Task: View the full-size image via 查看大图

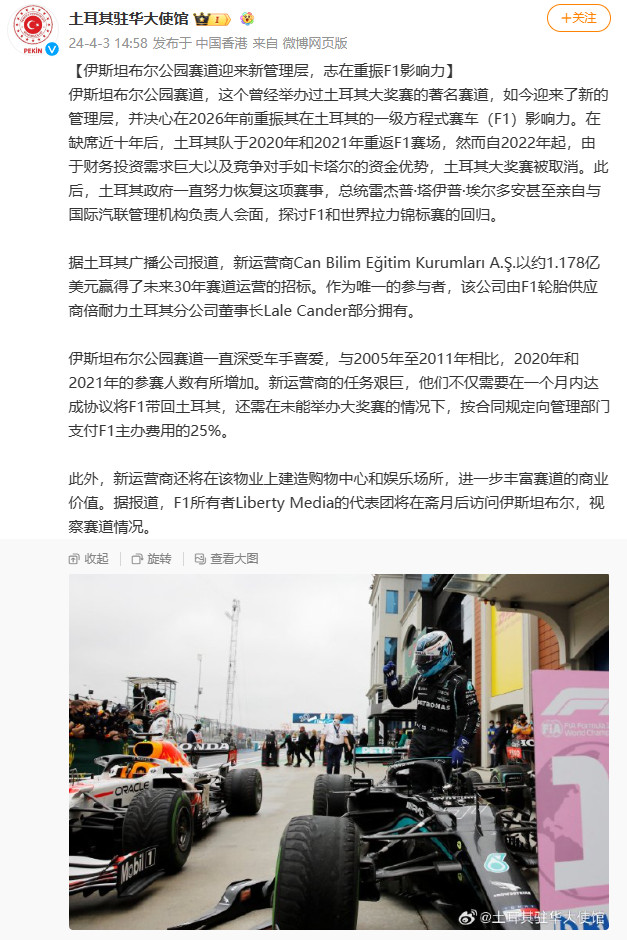Action: coord(226,559)
